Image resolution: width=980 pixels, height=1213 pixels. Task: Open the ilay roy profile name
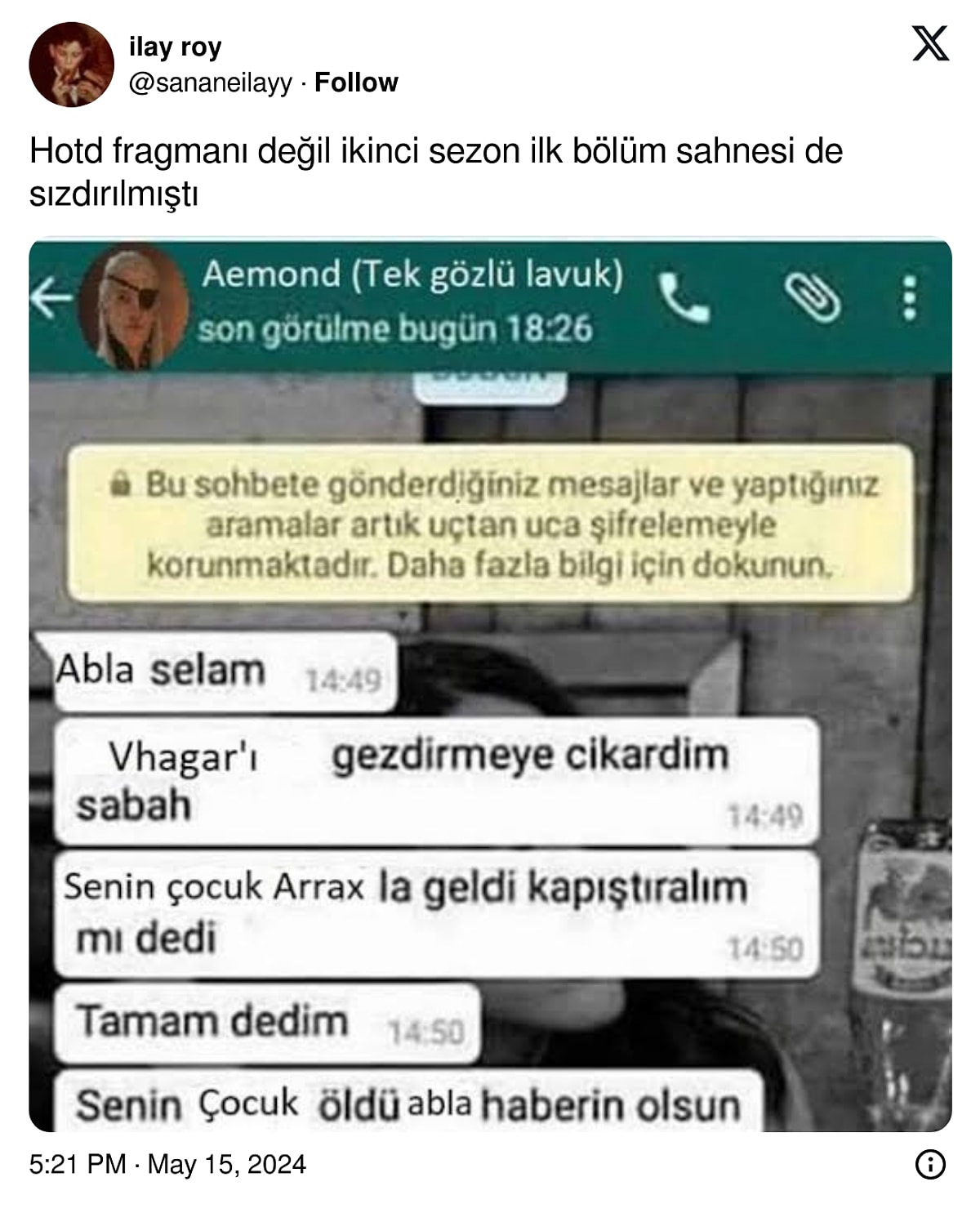click(175, 47)
